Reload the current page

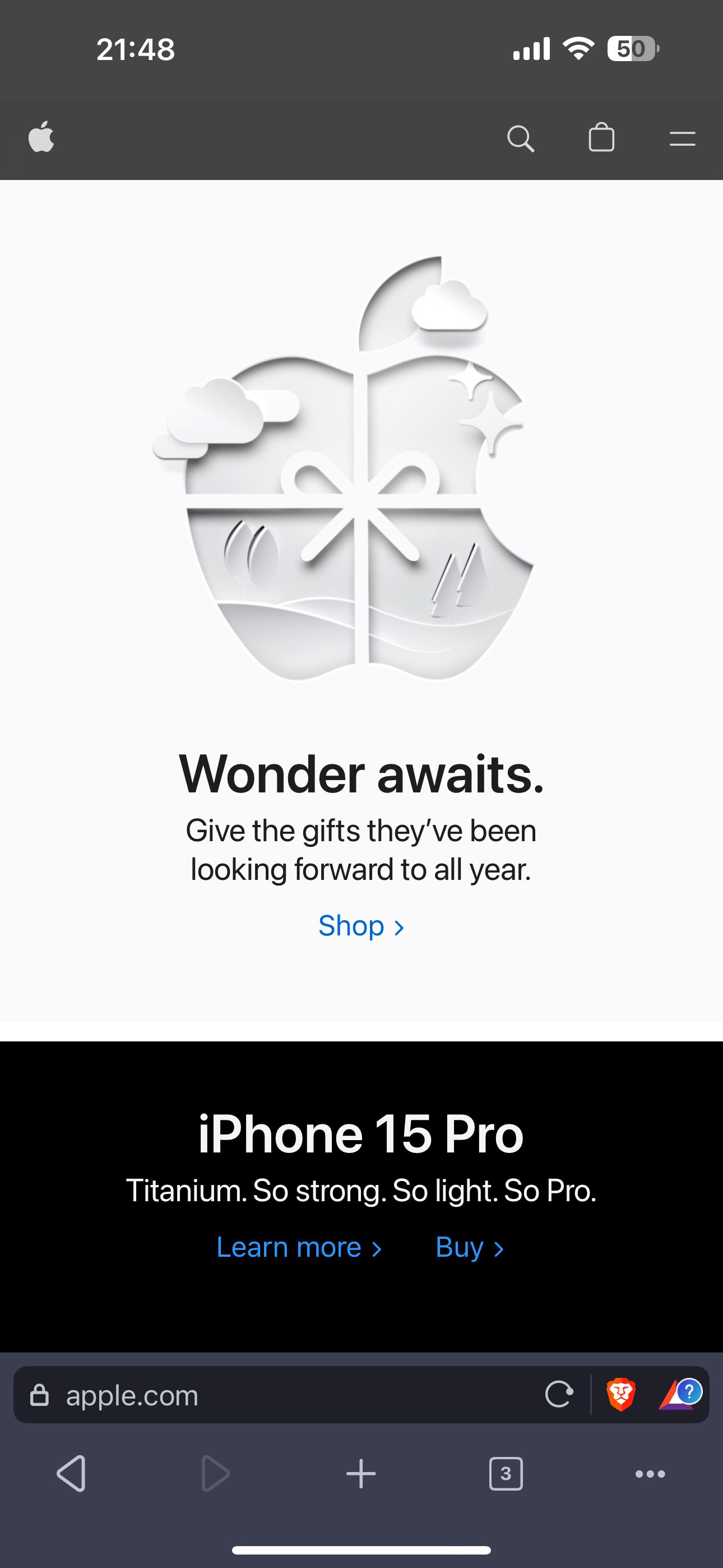(559, 1395)
